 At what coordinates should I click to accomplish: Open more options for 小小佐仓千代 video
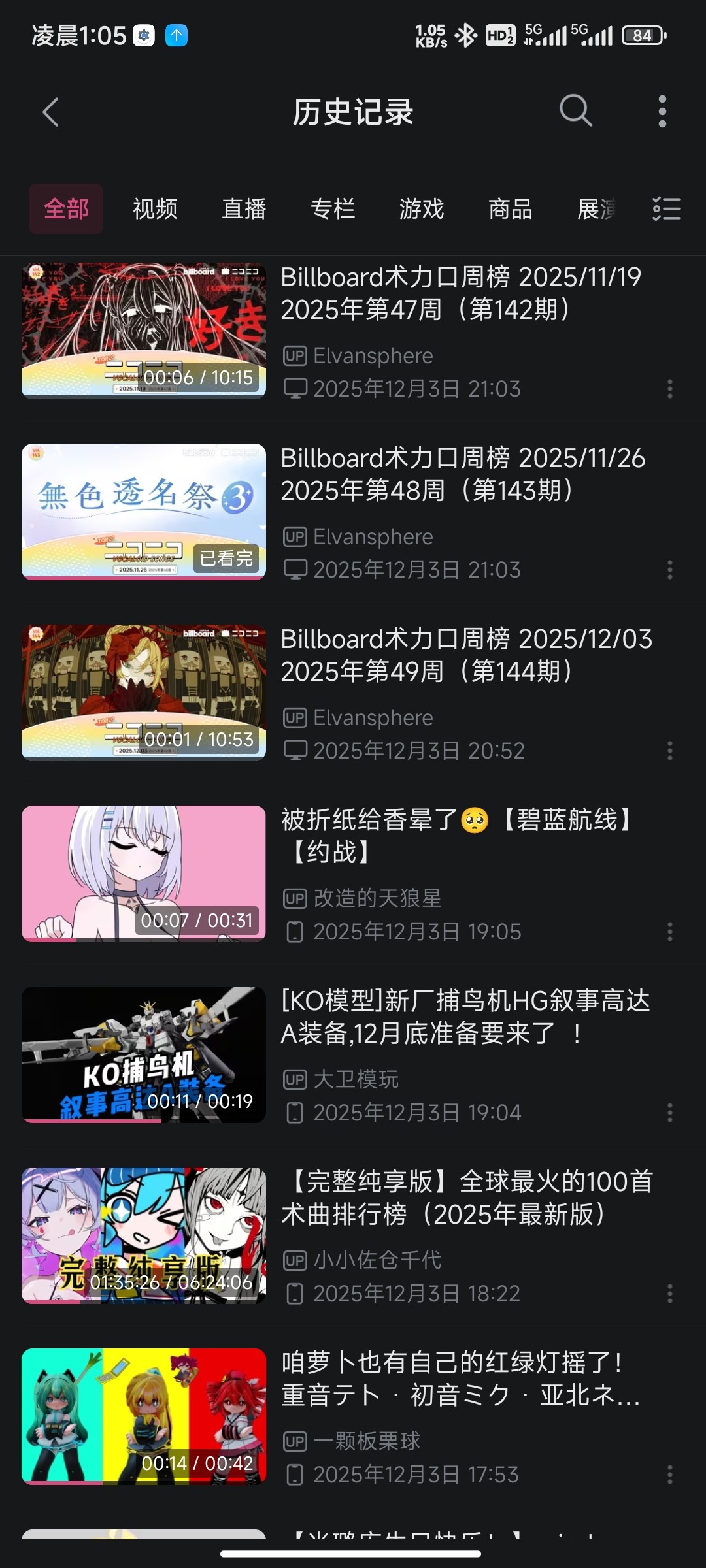click(669, 1294)
